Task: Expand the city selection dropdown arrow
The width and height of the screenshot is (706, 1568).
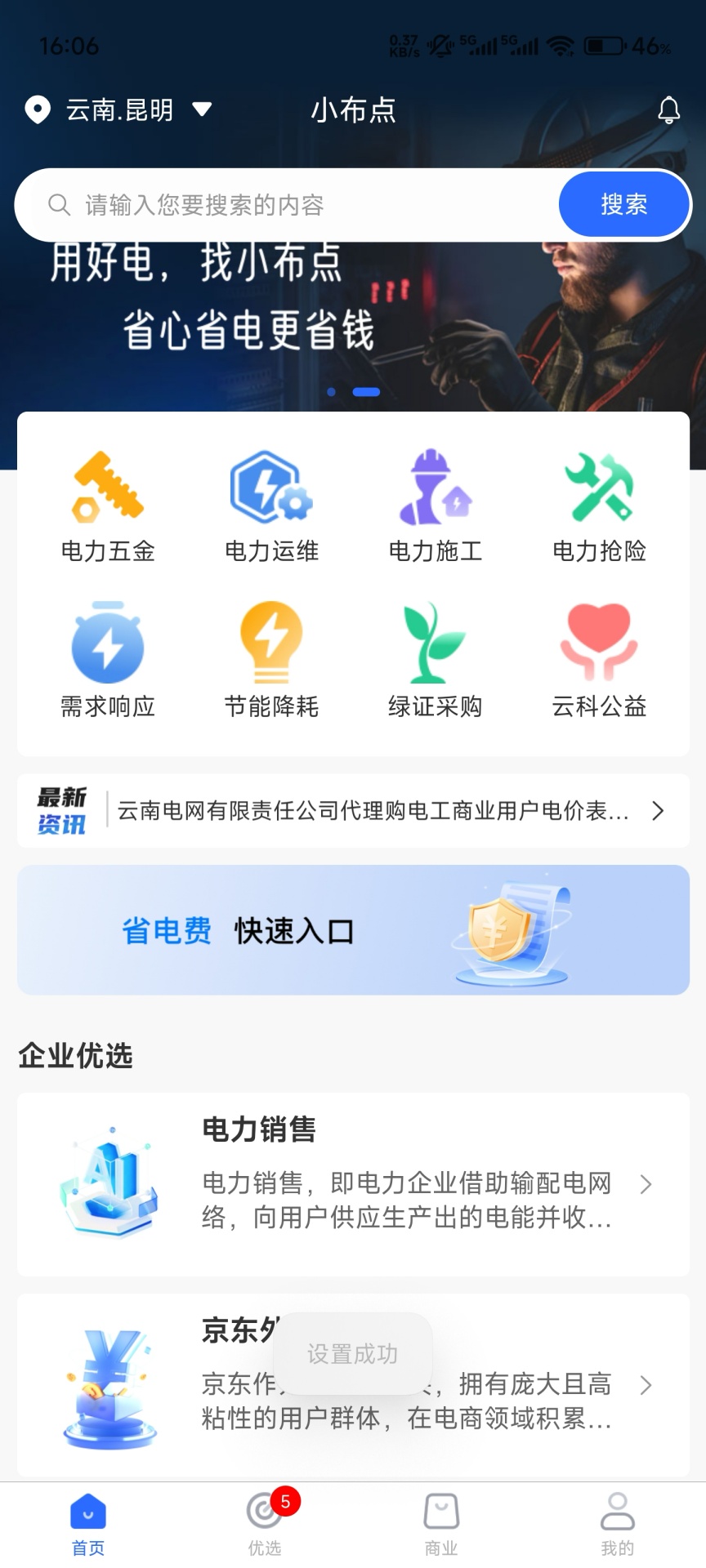Action: click(x=202, y=110)
